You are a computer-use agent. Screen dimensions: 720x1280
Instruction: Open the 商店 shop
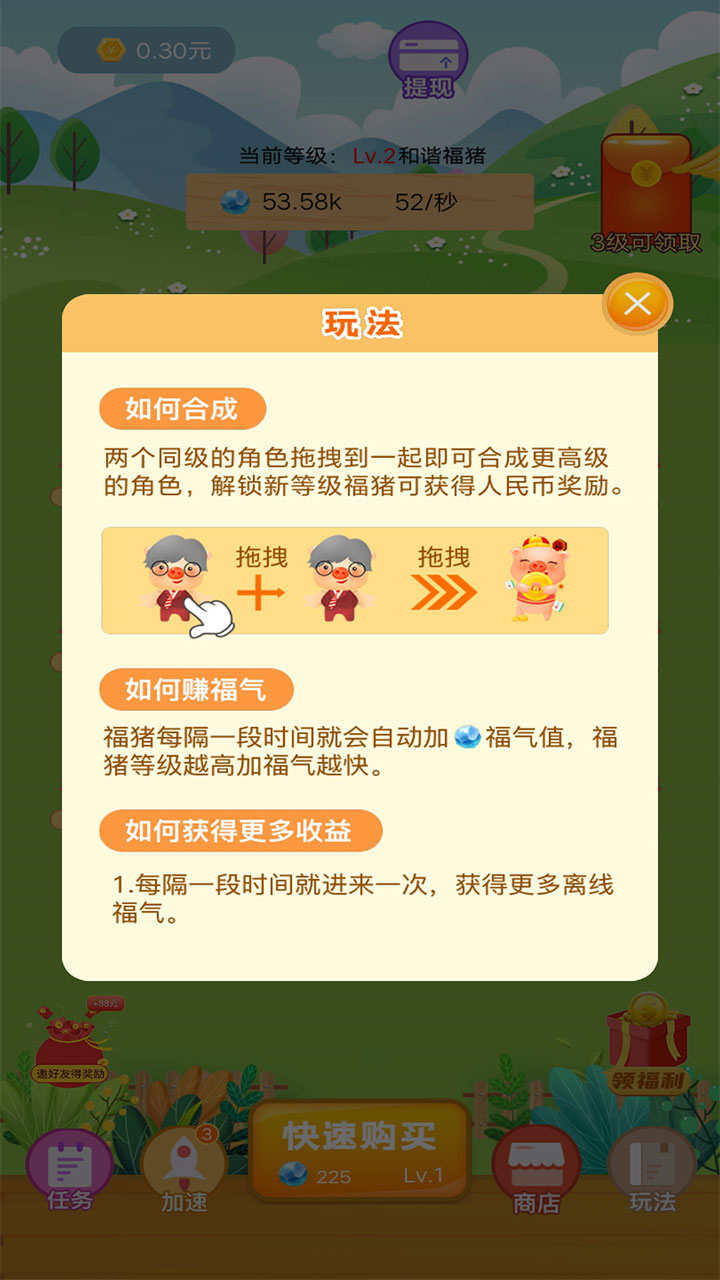pos(536,1172)
